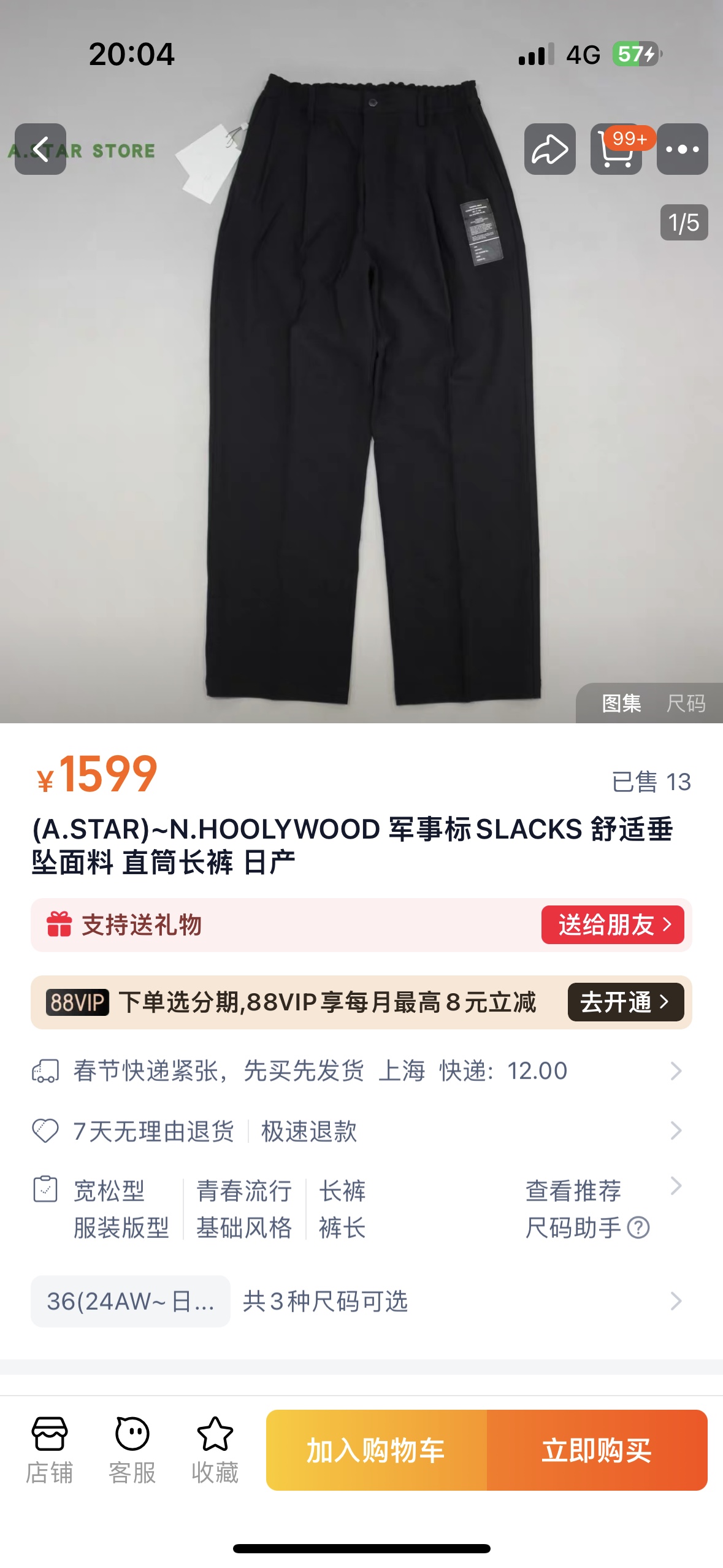Screen dimensions: 723x1568
Task: Open the more options menu
Action: (682, 149)
